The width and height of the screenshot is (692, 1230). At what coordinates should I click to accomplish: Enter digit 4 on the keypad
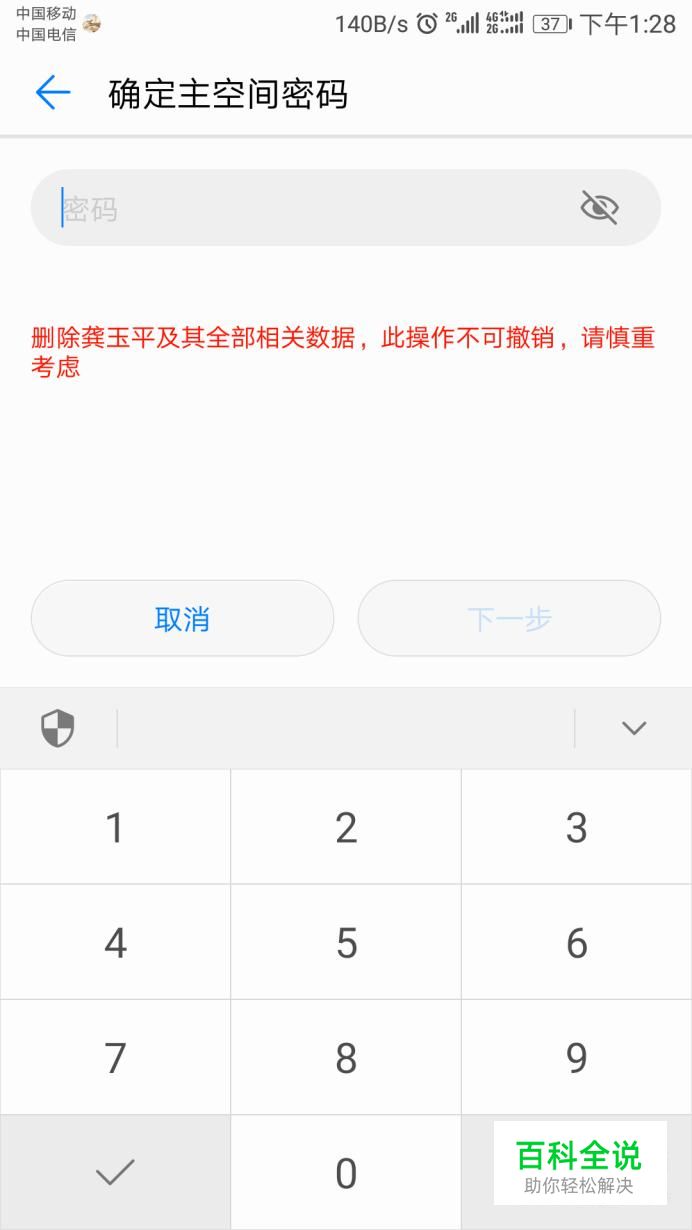[x=115, y=942]
